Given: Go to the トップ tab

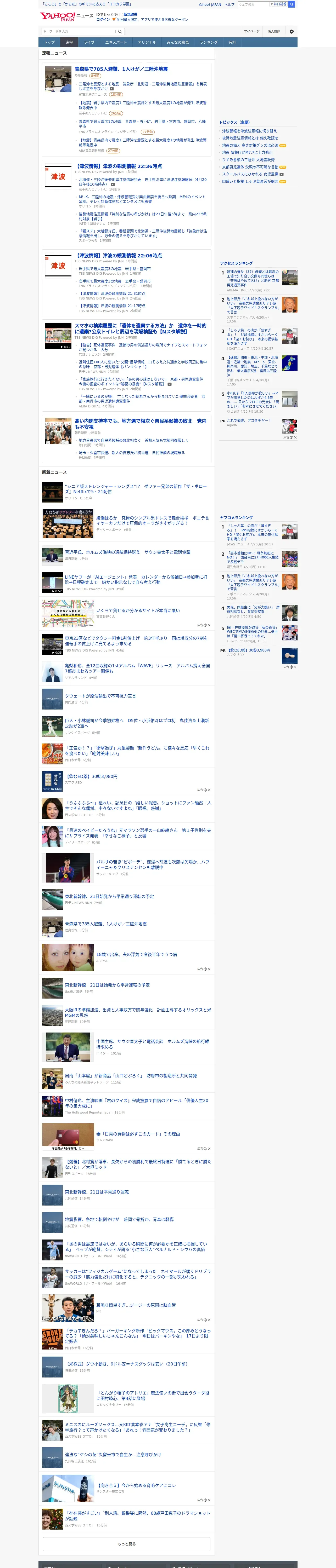Looking at the screenshot, I should pyautogui.click(x=49, y=43).
